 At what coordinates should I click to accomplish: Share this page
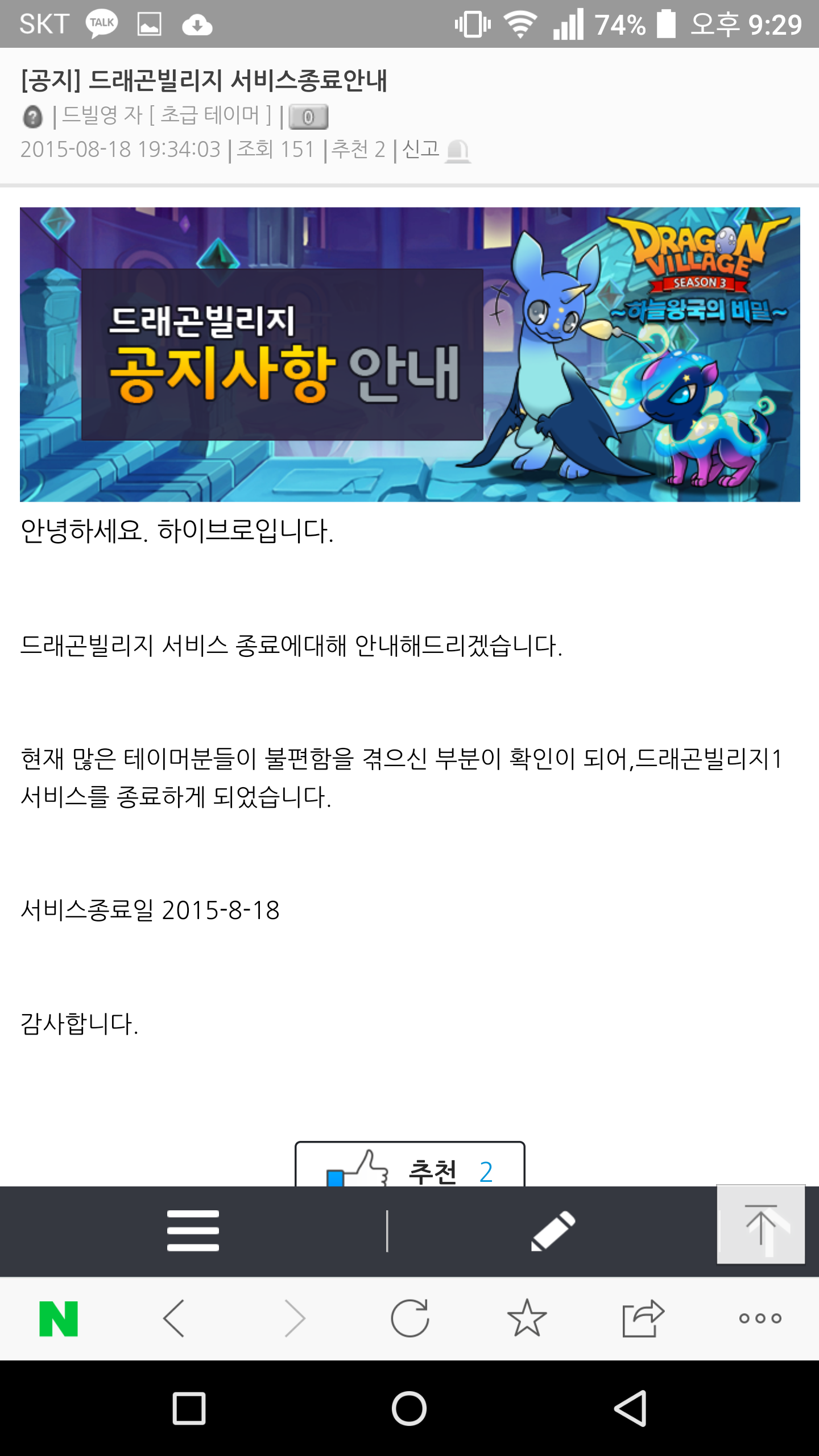pos(643,1318)
